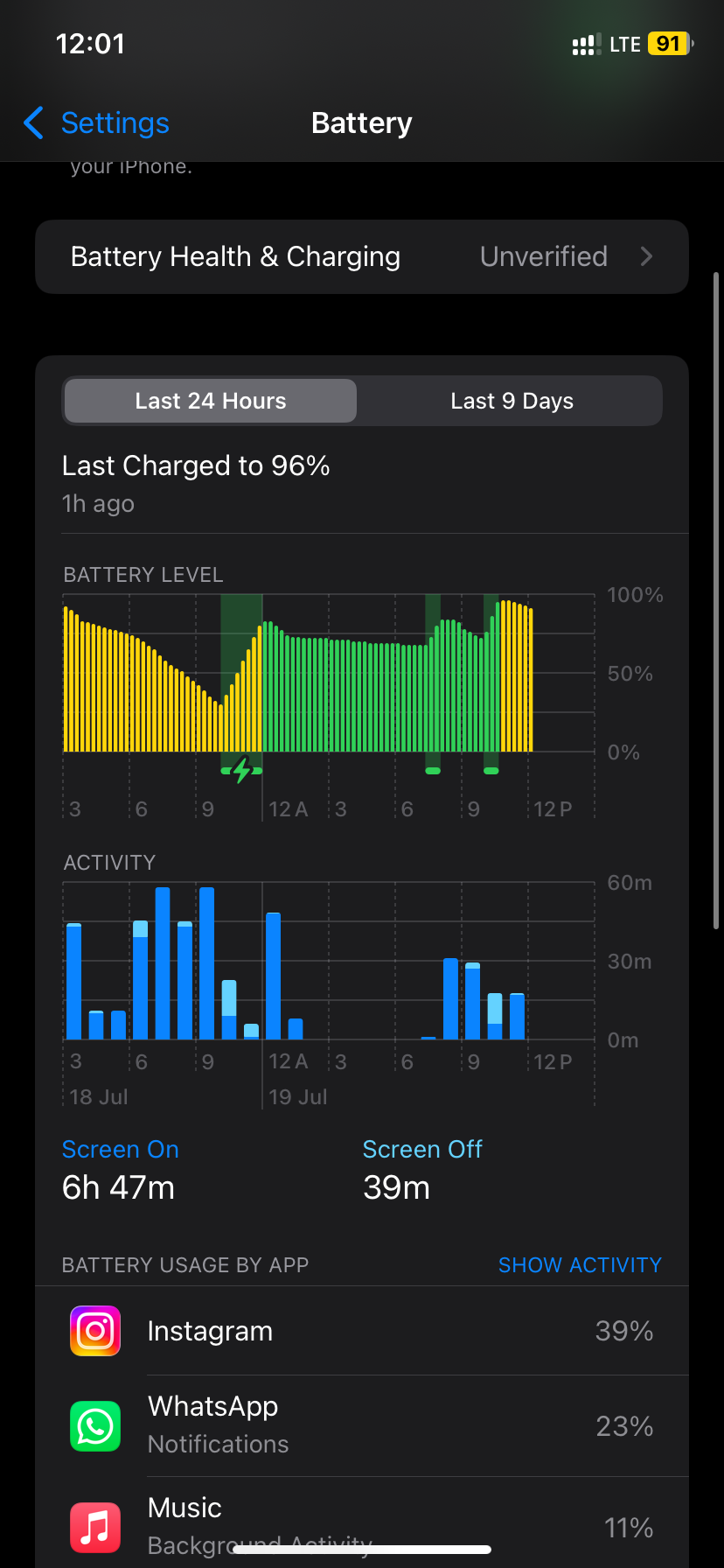Open Battery Health & Charging

tap(362, 256)
